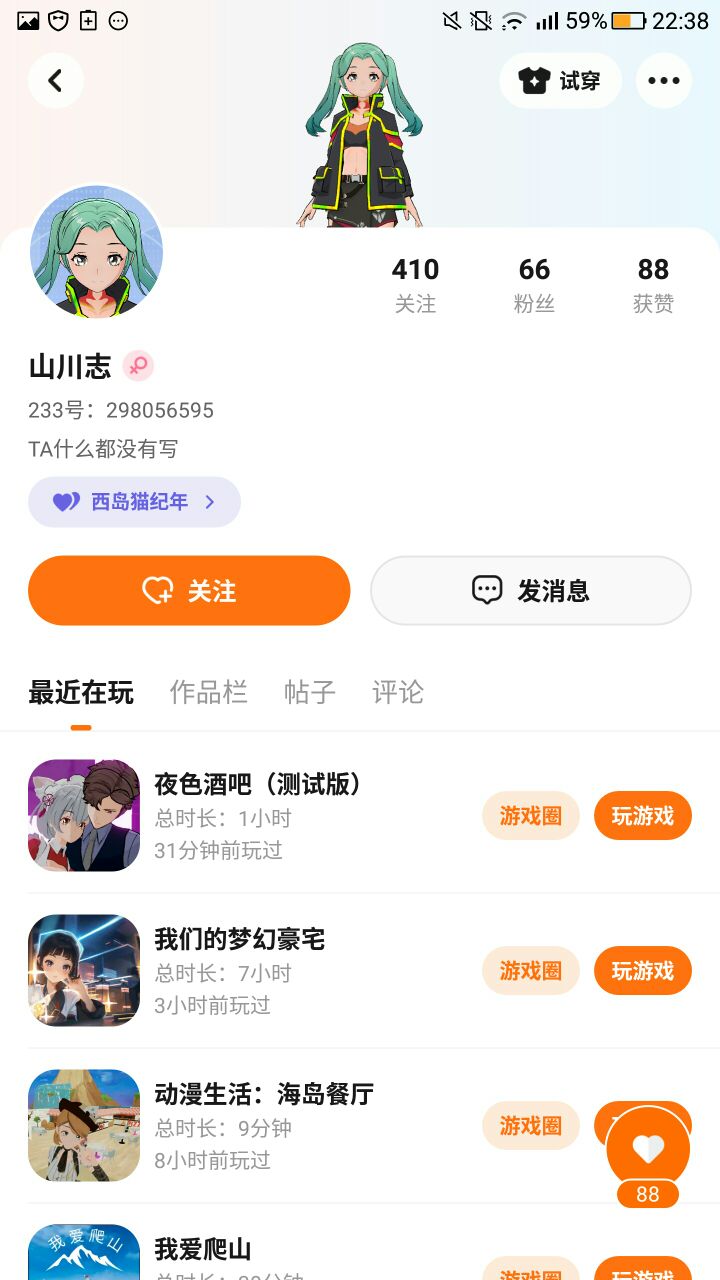Viewport: 720px width, 1280px height.
Task: Open the 西岛猫纪年 chip
Action: 135,502
